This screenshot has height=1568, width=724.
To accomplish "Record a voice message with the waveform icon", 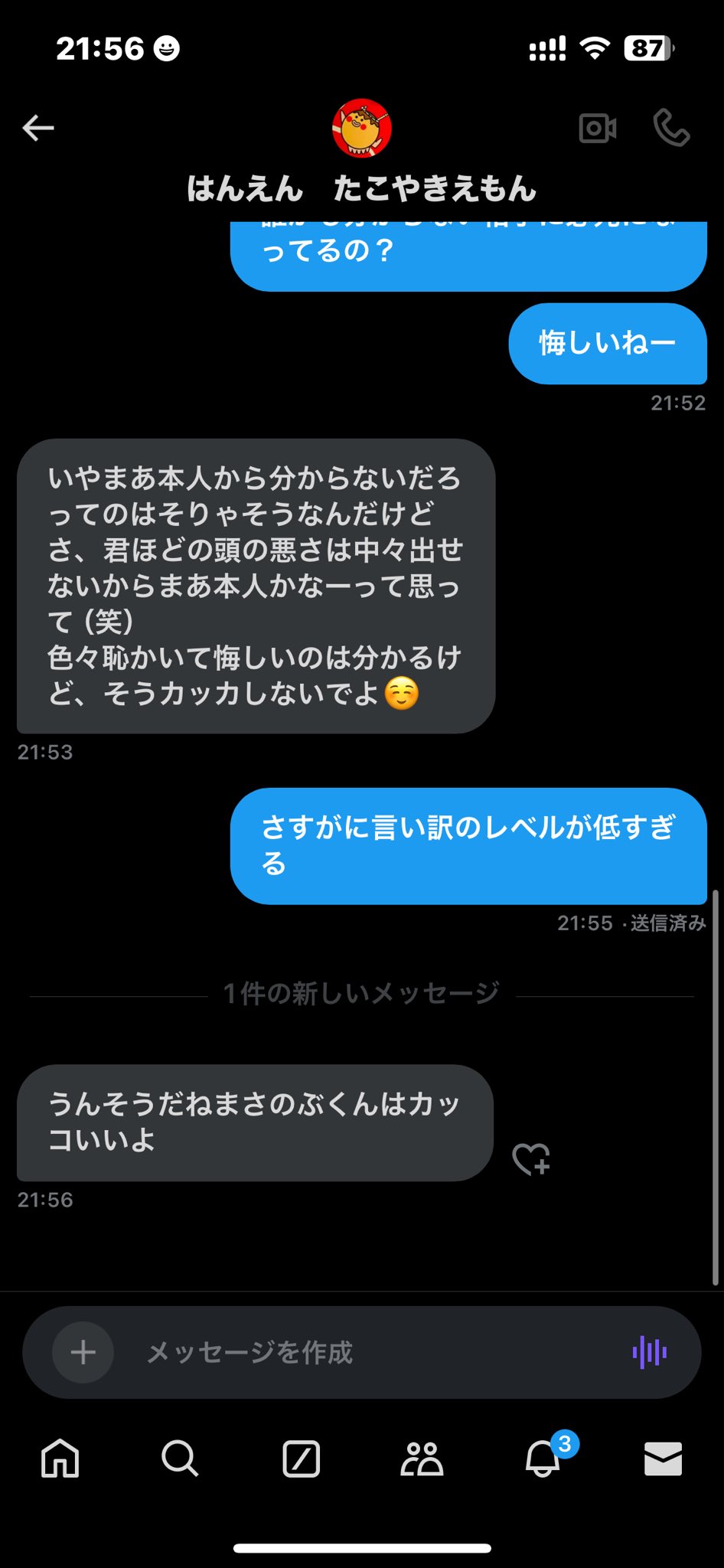I will [649, 1352].
